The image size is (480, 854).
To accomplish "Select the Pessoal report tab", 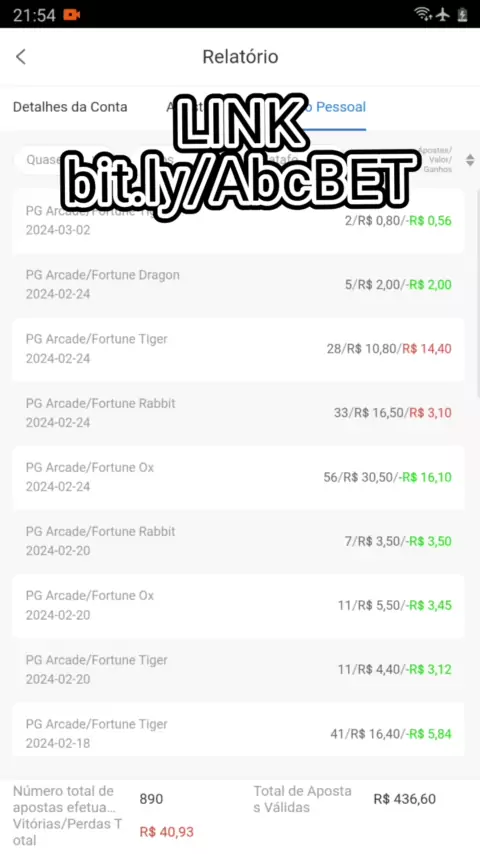I will coord(333,107).
